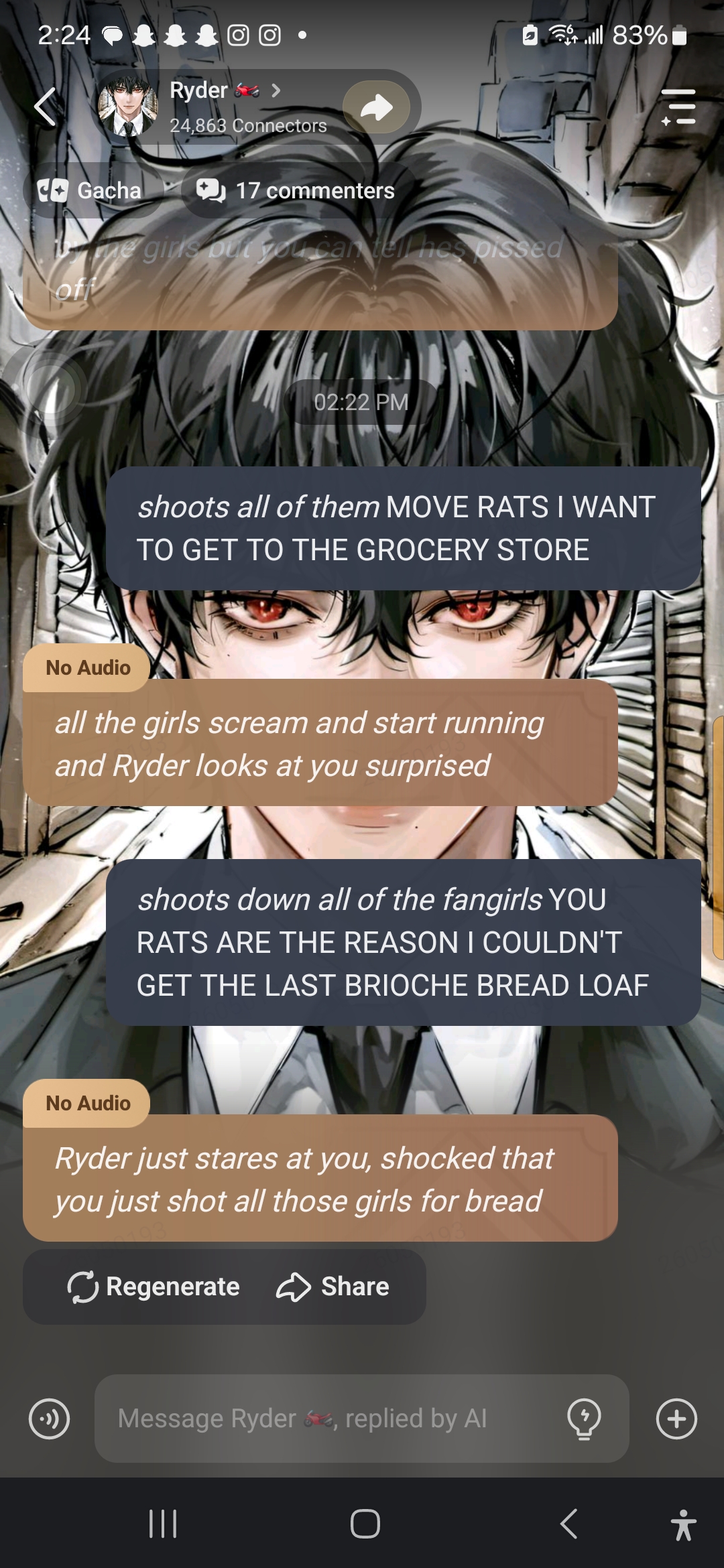Open Ryder's profile details
This screenshot has width=724, height=1568.
(x=225, y=91)
